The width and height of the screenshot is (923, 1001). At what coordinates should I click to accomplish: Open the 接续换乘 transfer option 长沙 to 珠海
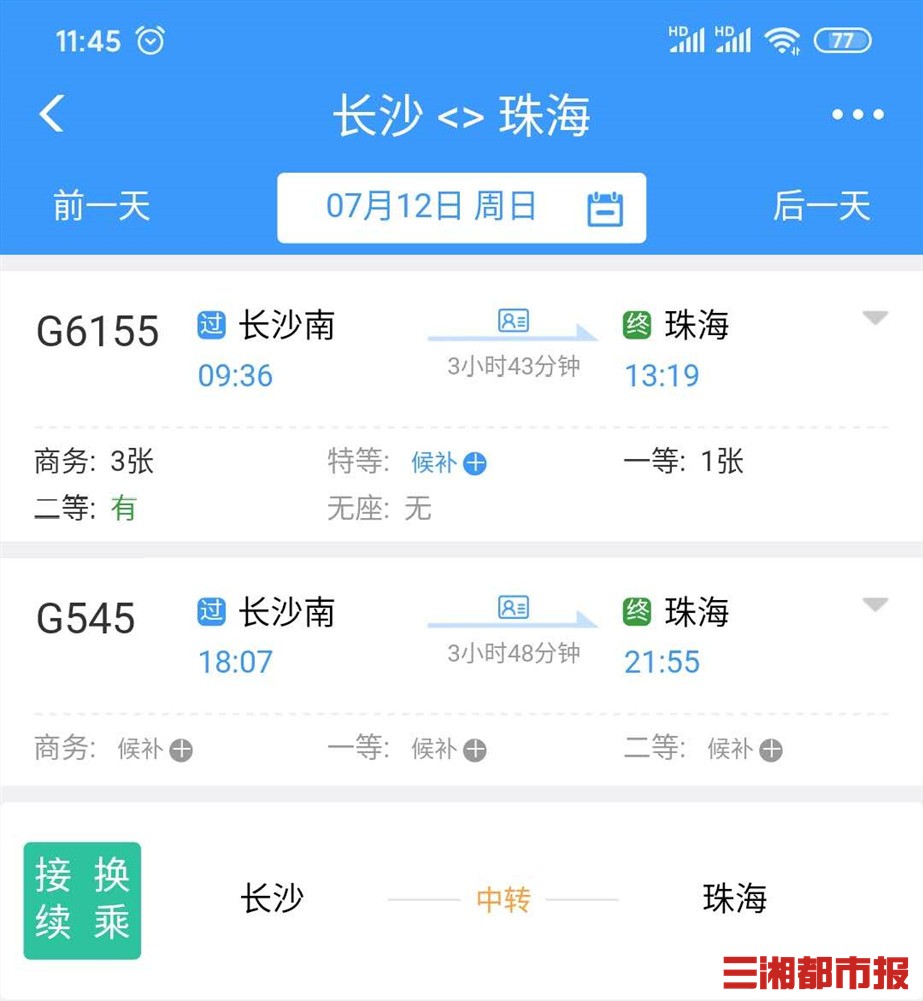[x=461, y=899]
